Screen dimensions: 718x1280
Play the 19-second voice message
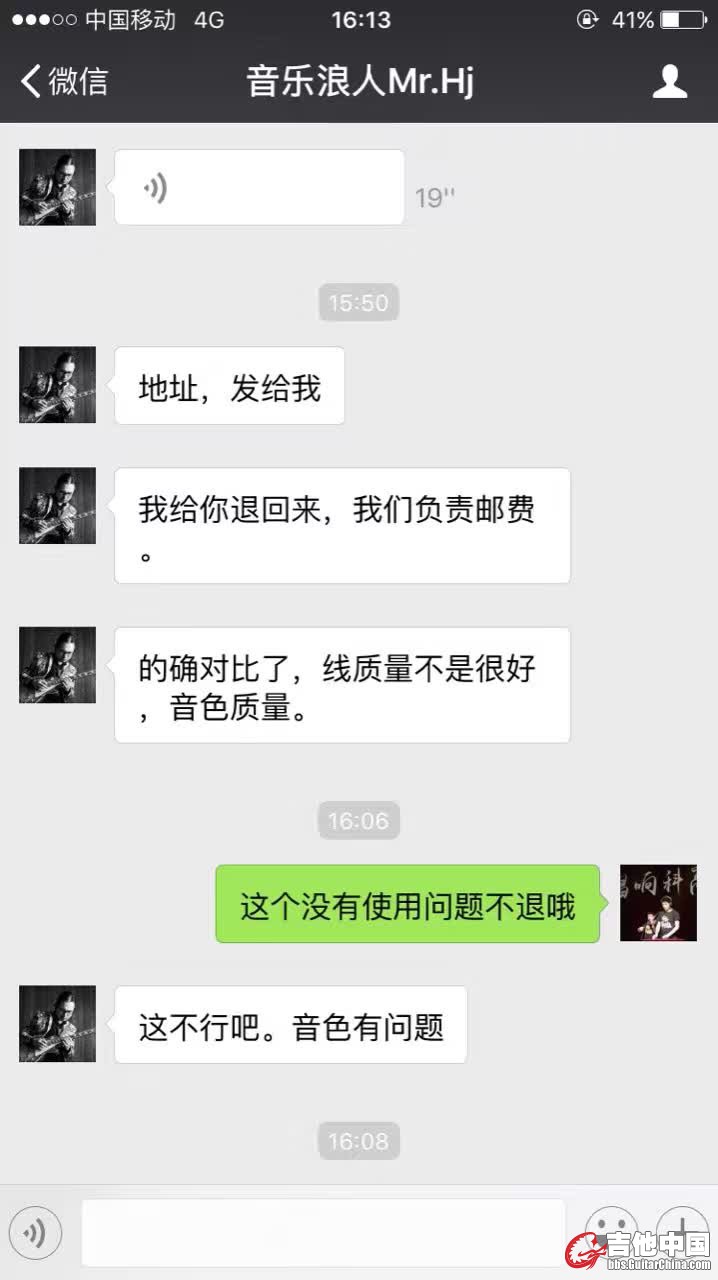coord(259,187)
